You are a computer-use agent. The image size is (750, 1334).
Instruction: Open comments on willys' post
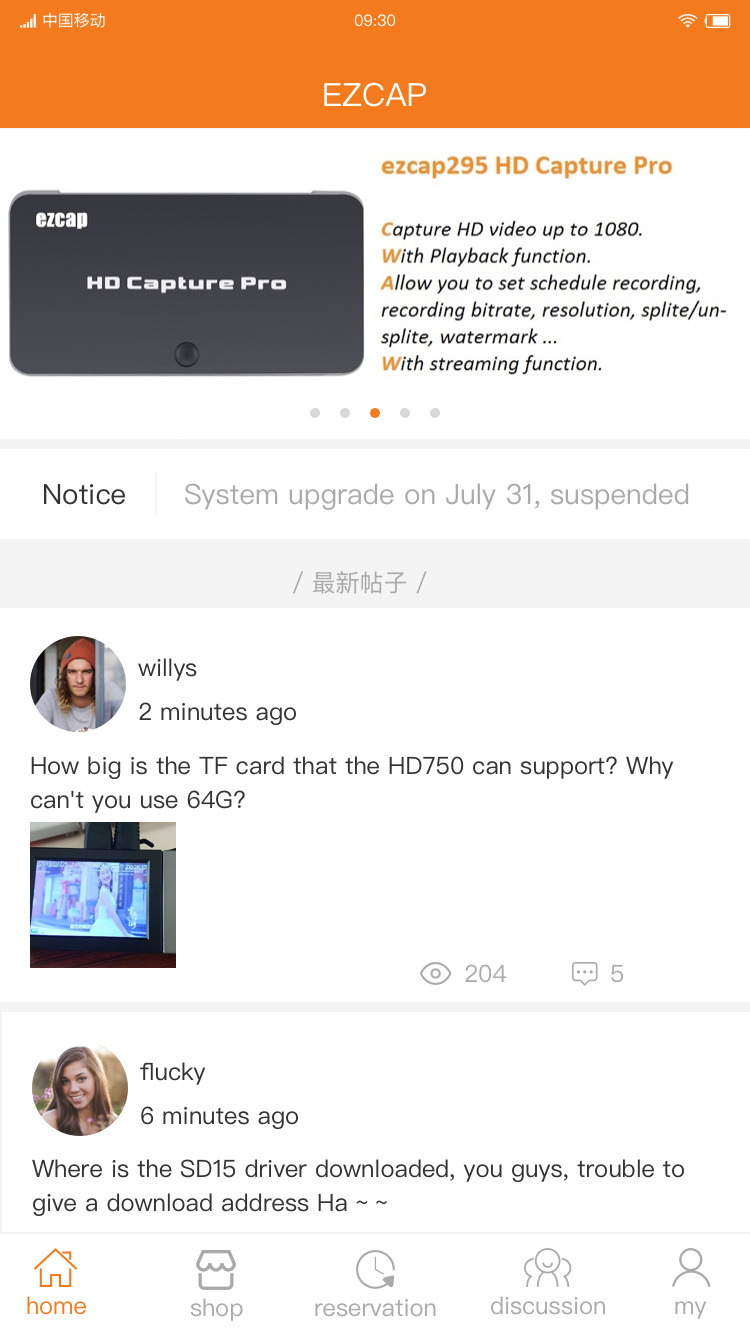597,973
